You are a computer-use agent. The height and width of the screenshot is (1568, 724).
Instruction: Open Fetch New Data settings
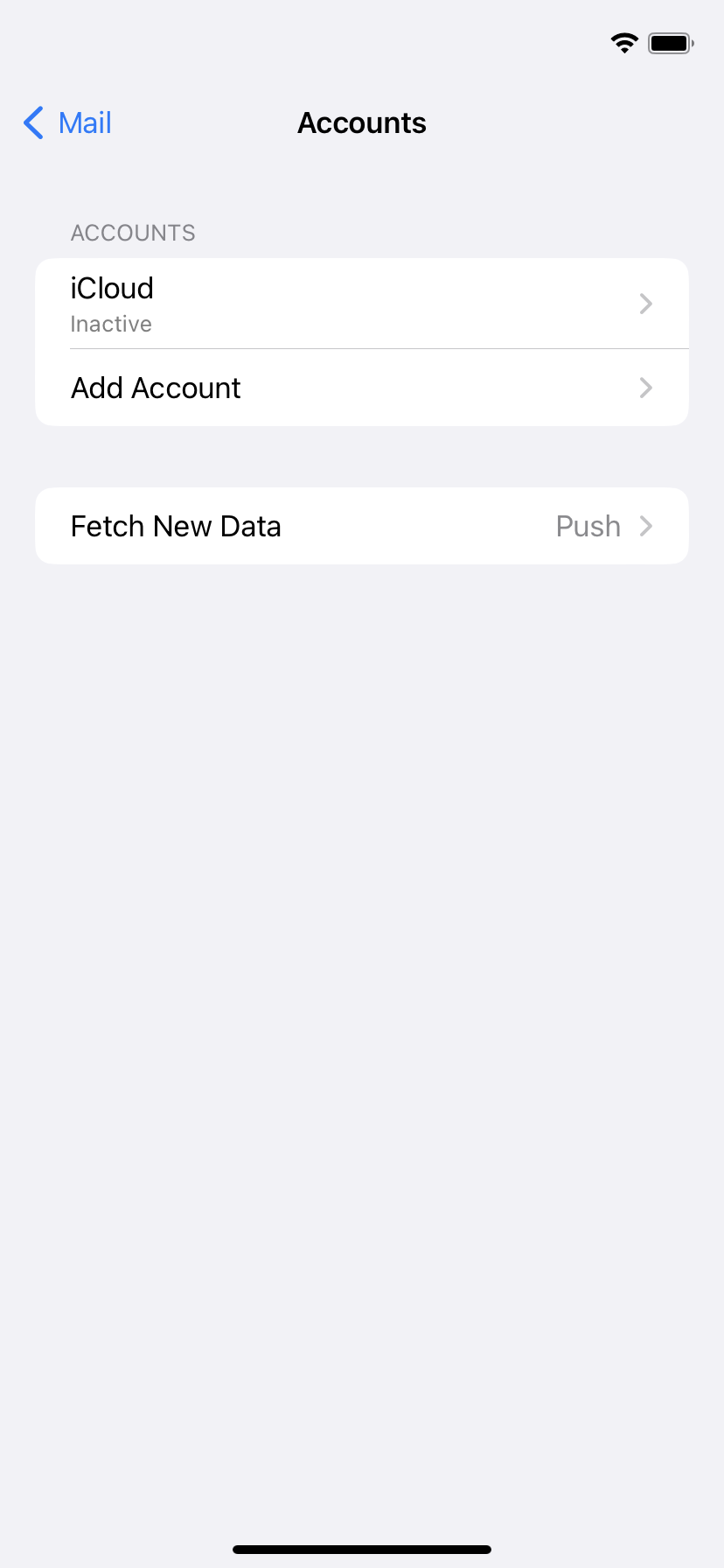coord(362,526)
